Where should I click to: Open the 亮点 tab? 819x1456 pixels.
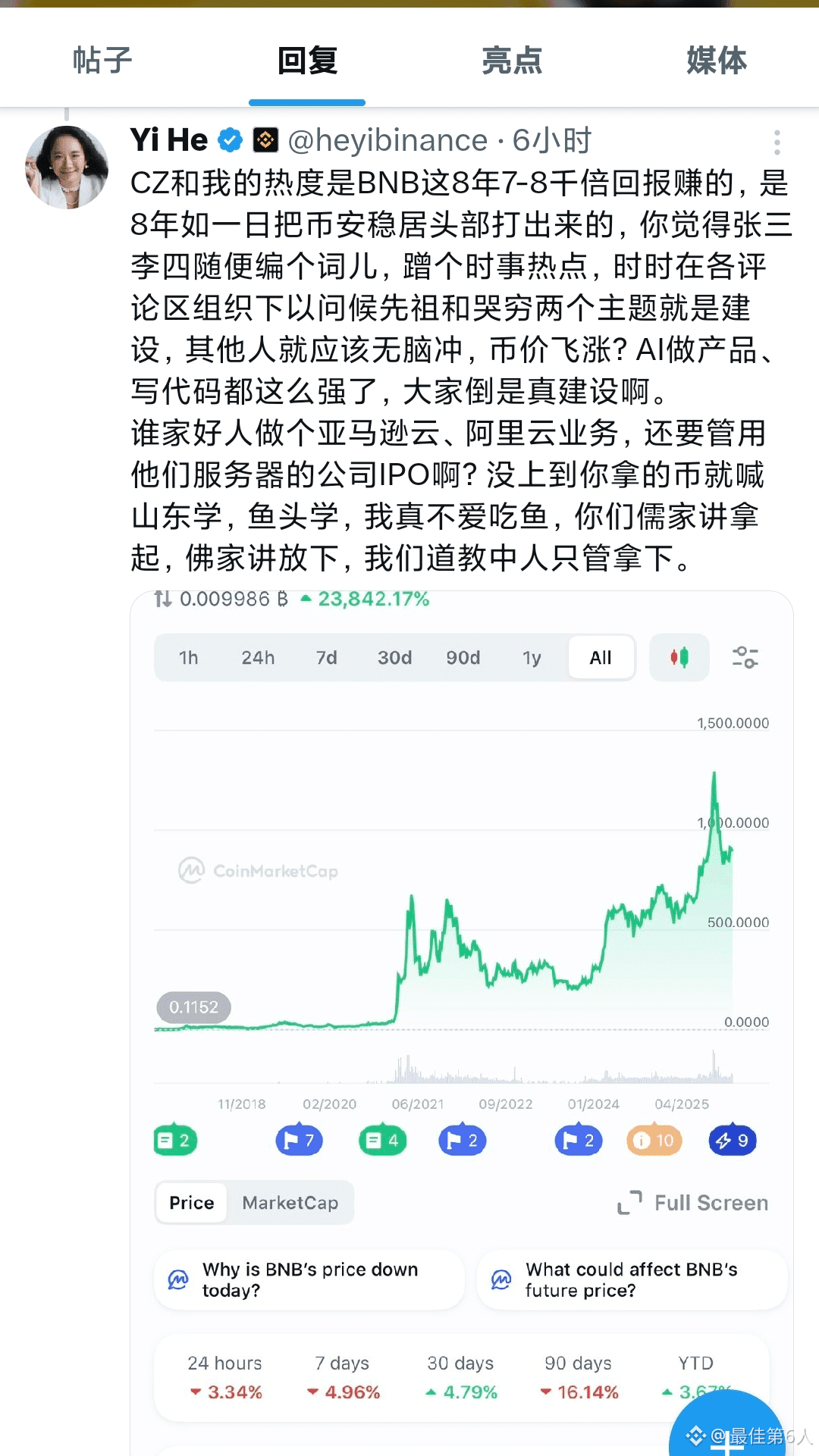512,61
